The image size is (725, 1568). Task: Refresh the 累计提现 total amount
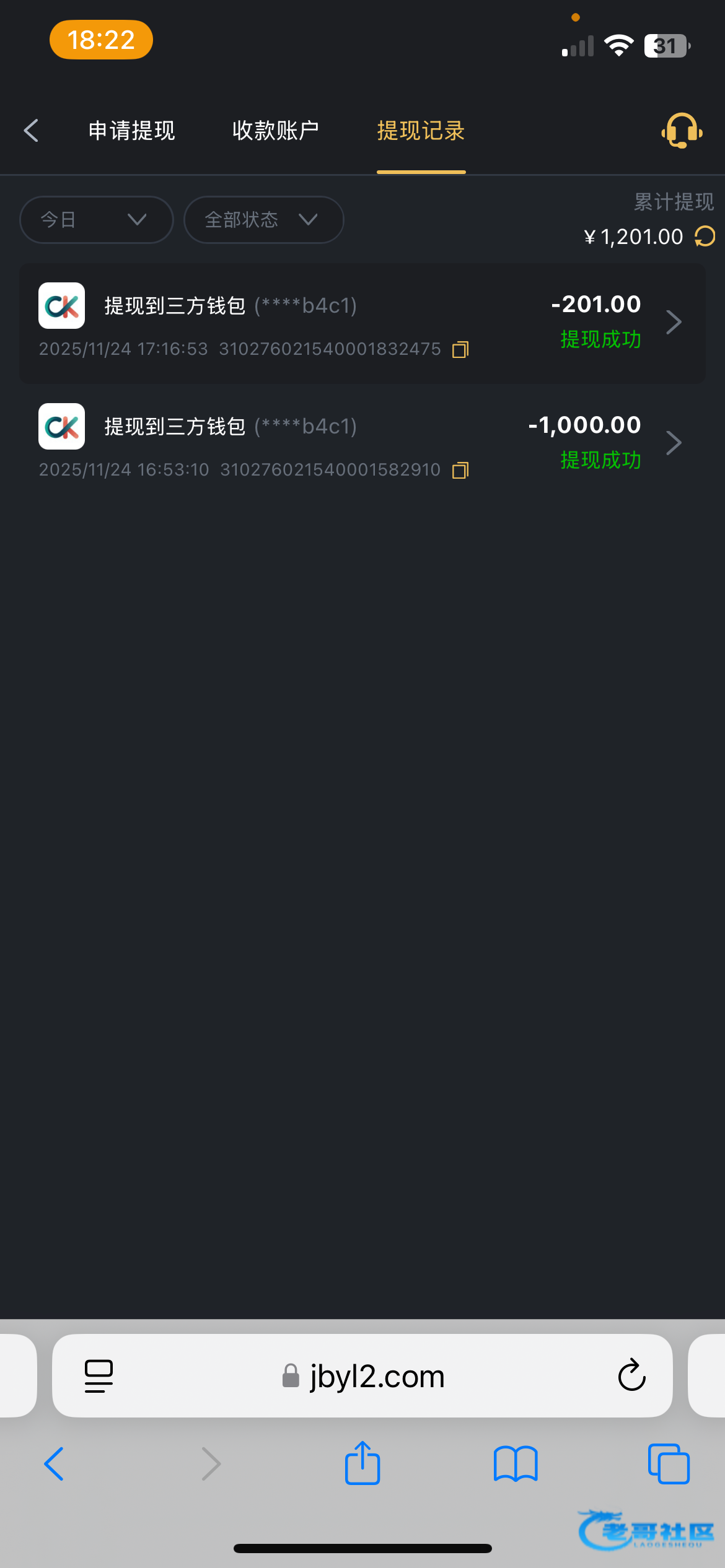705,237
